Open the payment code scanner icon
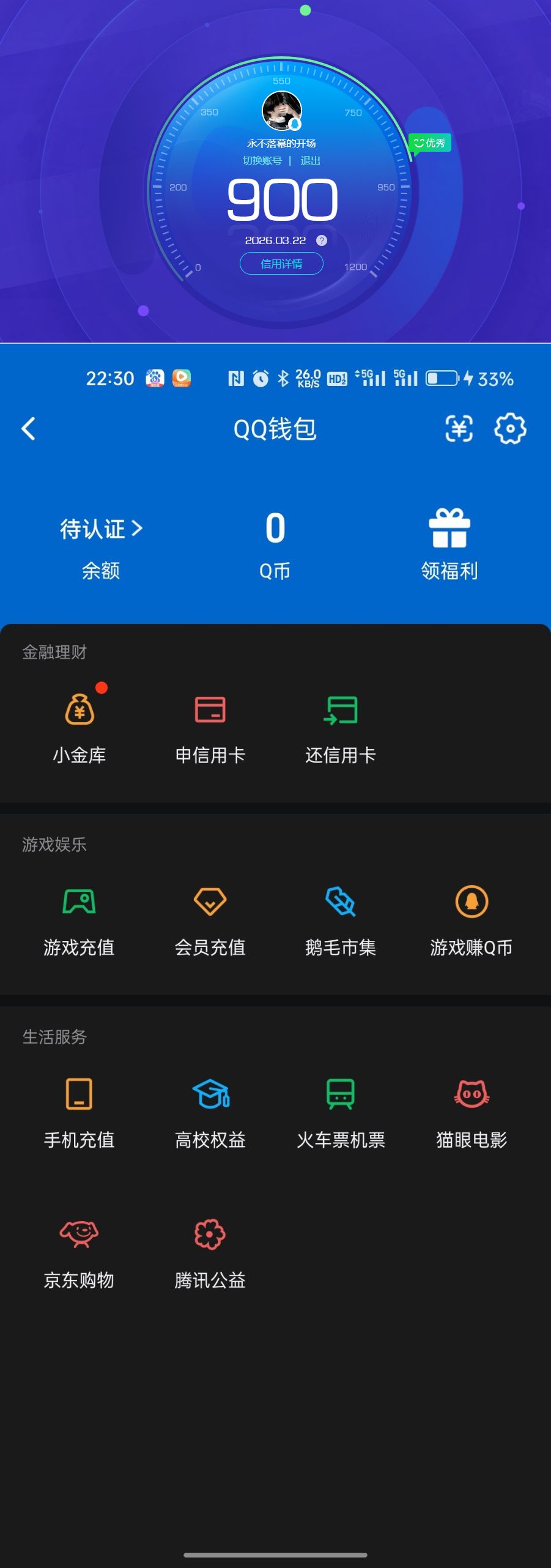 point(459,428)
